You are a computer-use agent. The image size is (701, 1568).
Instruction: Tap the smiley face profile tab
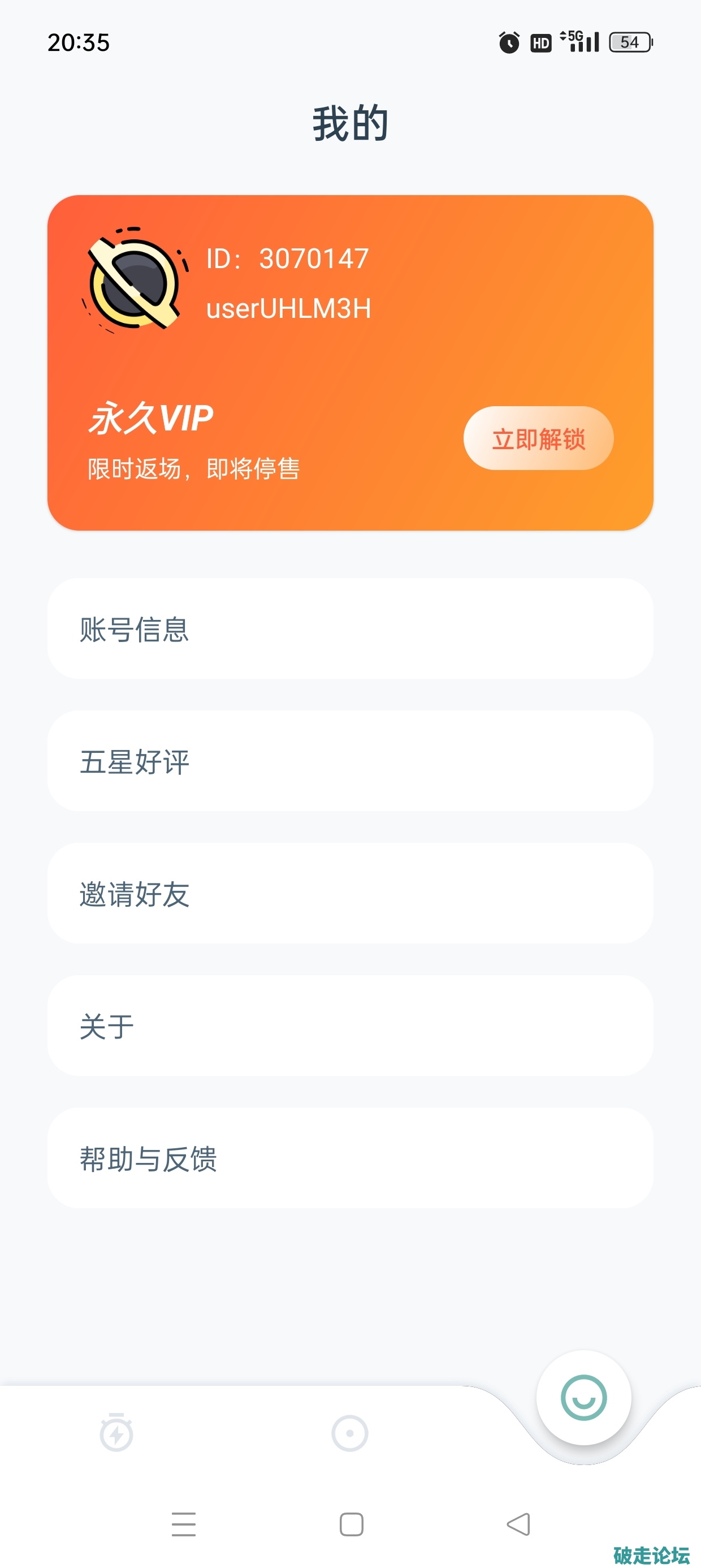[583, 1398]
